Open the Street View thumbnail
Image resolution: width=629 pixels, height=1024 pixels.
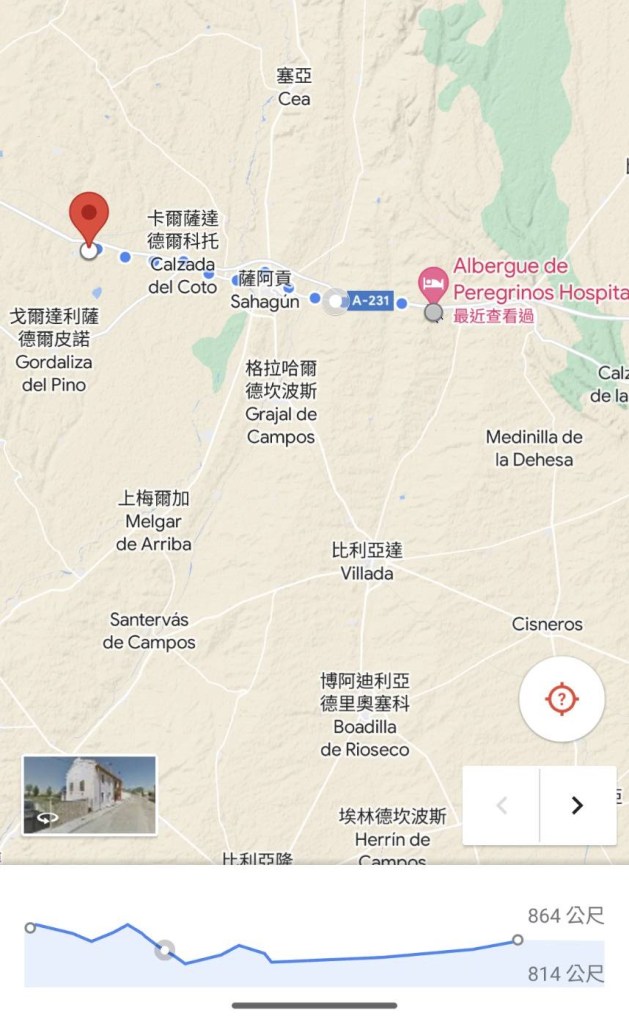click(x=89, y=795)
